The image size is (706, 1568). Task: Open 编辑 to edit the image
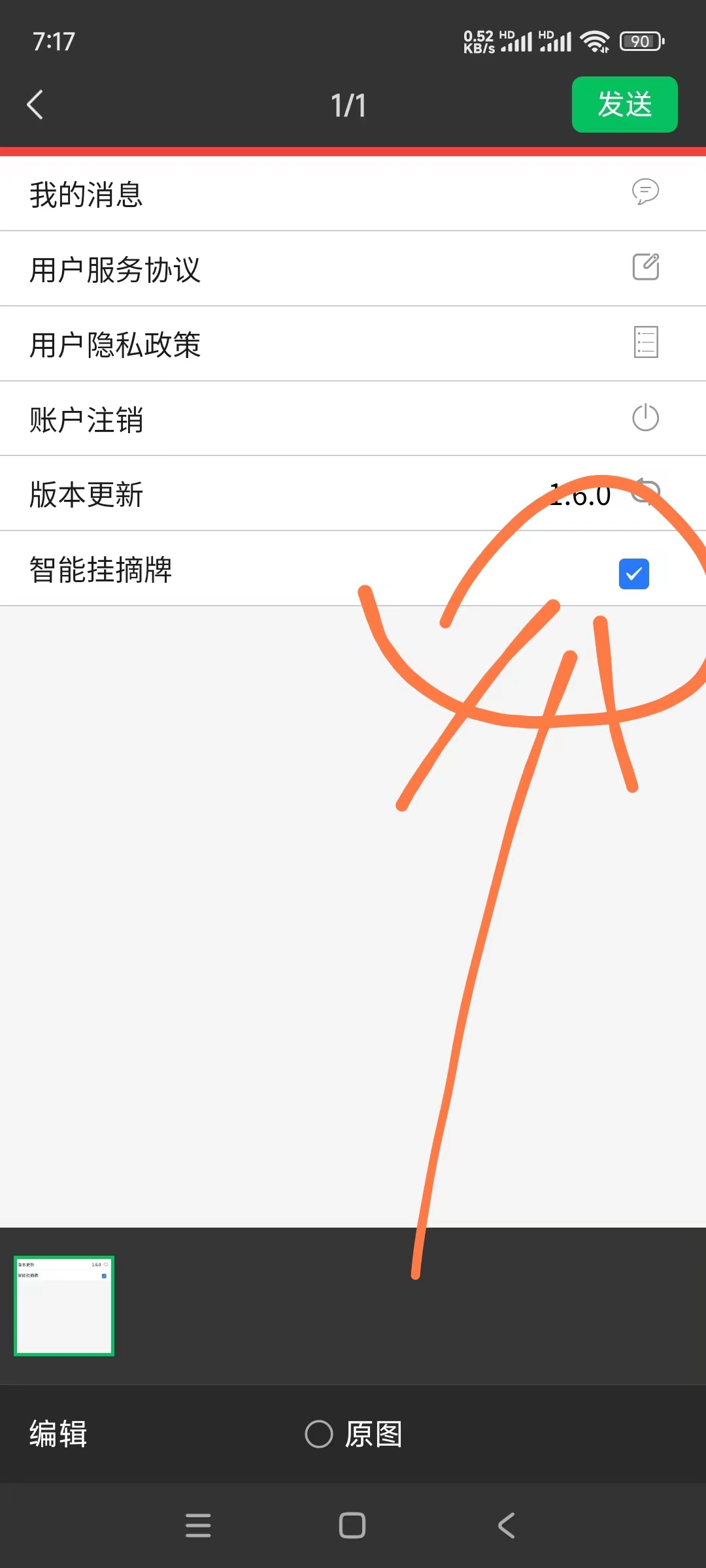coord(58,1434)
